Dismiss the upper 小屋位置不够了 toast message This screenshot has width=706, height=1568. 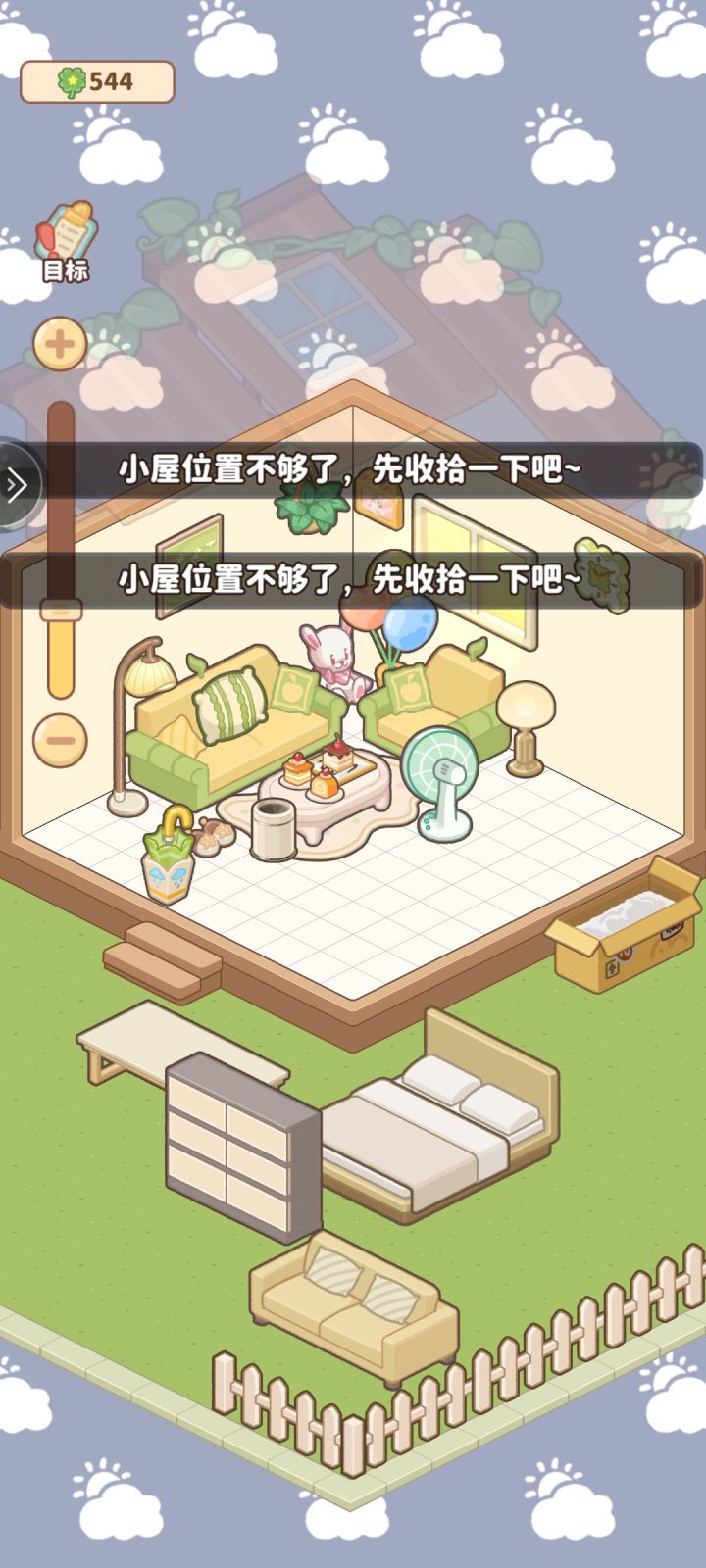pyautogui.click(x=353, y=468)
